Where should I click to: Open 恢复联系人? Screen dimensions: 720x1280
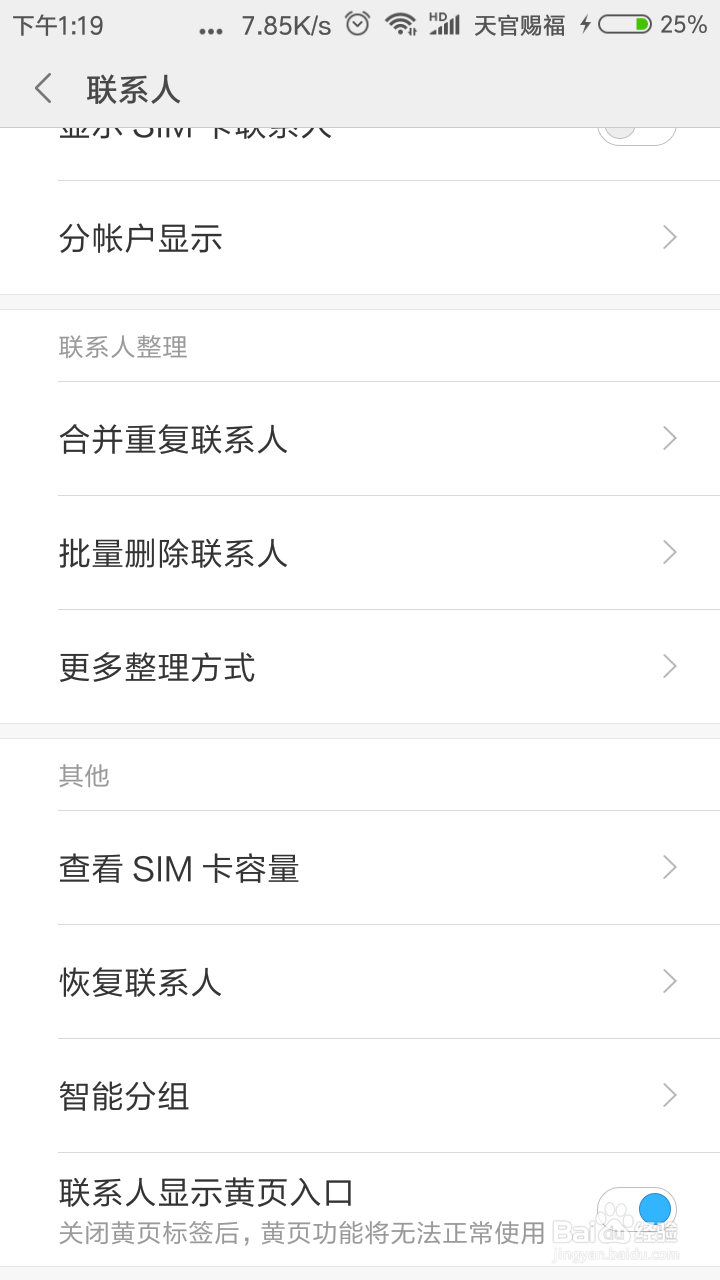[360, 982]
